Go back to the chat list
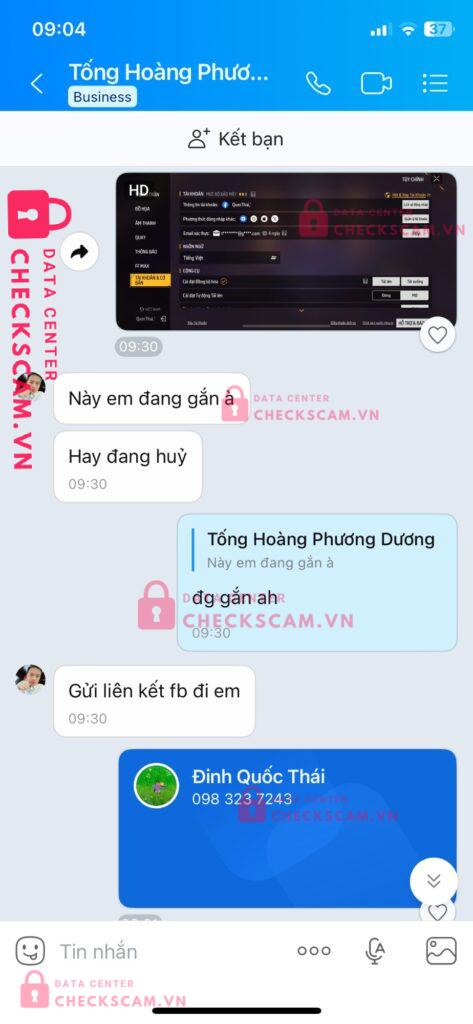This screenshot has width=473, height=1024. pyautogui.click(x=37, y=83)
